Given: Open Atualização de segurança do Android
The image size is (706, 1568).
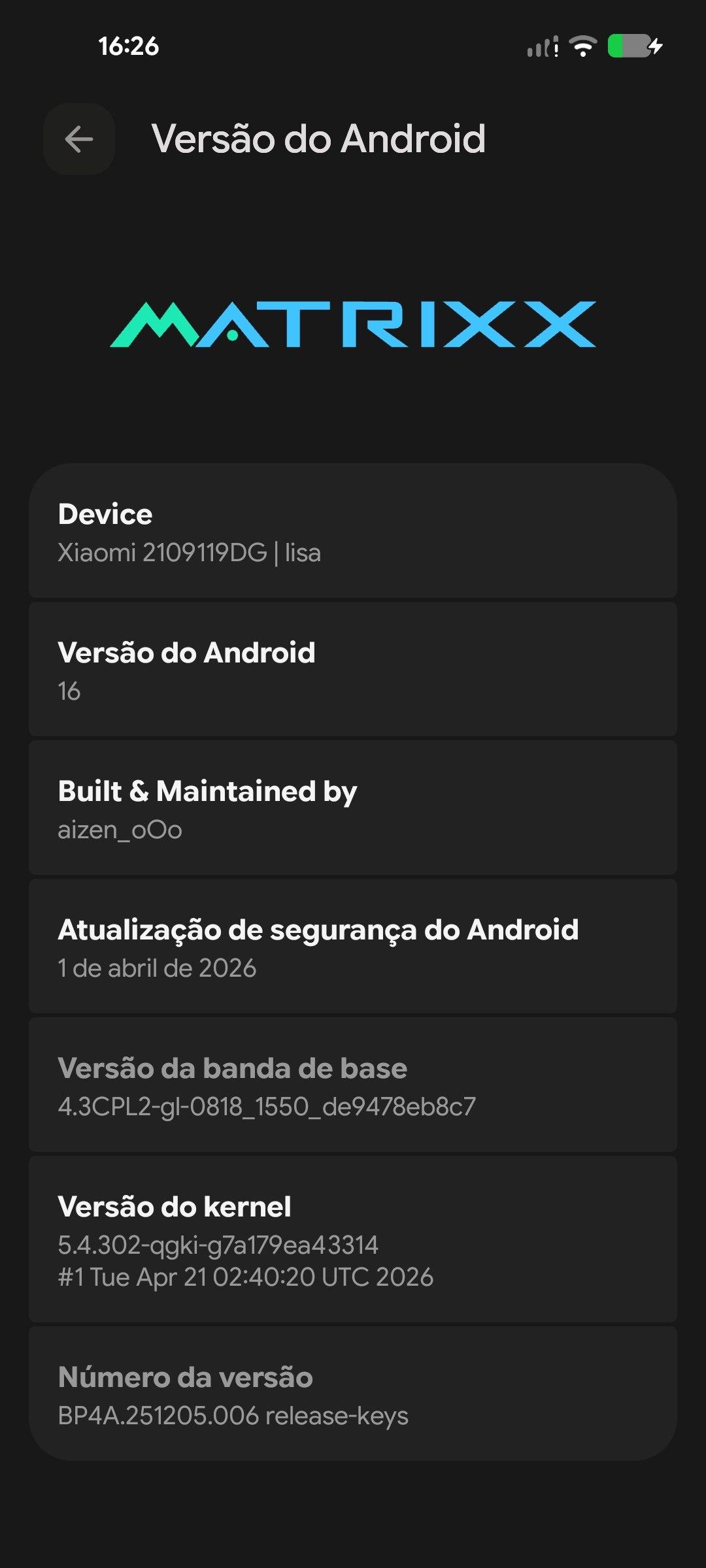Looking at the screenshot, I should (x=353, y=947).
